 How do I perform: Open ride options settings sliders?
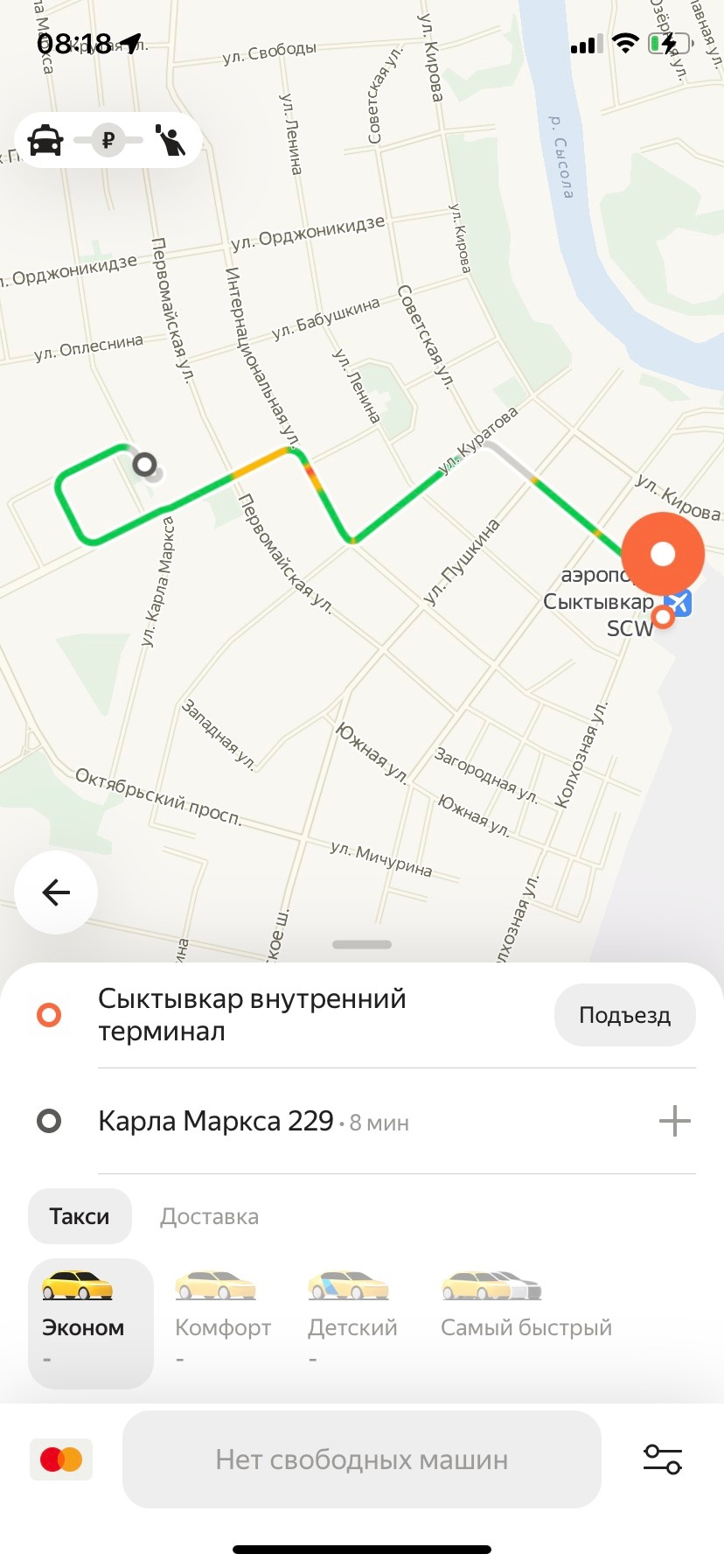point(662,1459)
